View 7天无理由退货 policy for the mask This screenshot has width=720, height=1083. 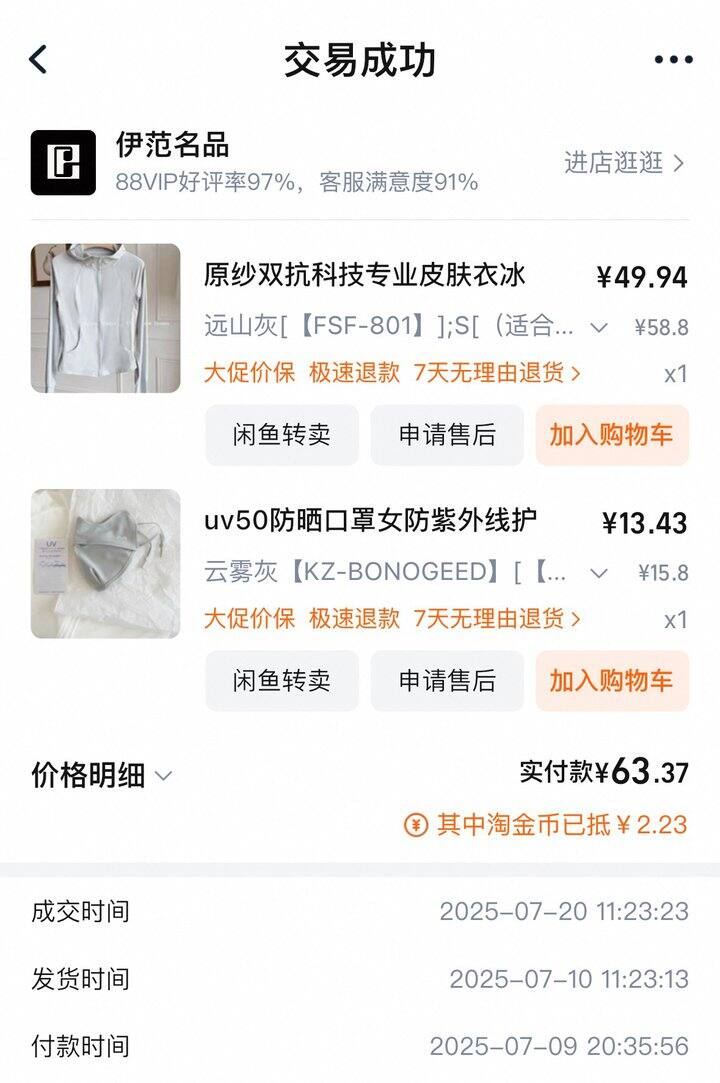click(x=497, y=619)
